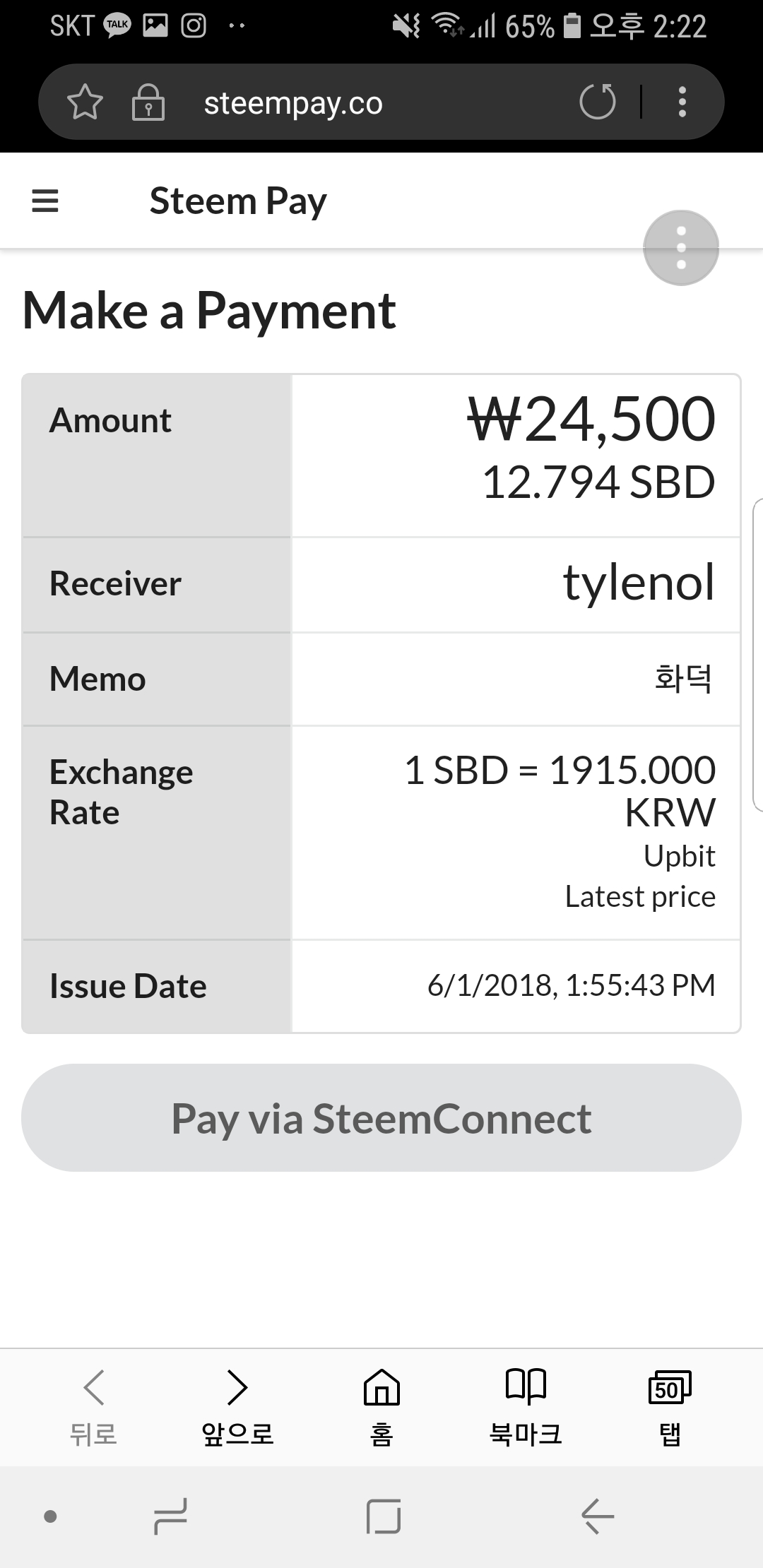Open the browser's three-dot menu
The width and height of the screenshot is (763, 1568).
(x=682, y=102)
